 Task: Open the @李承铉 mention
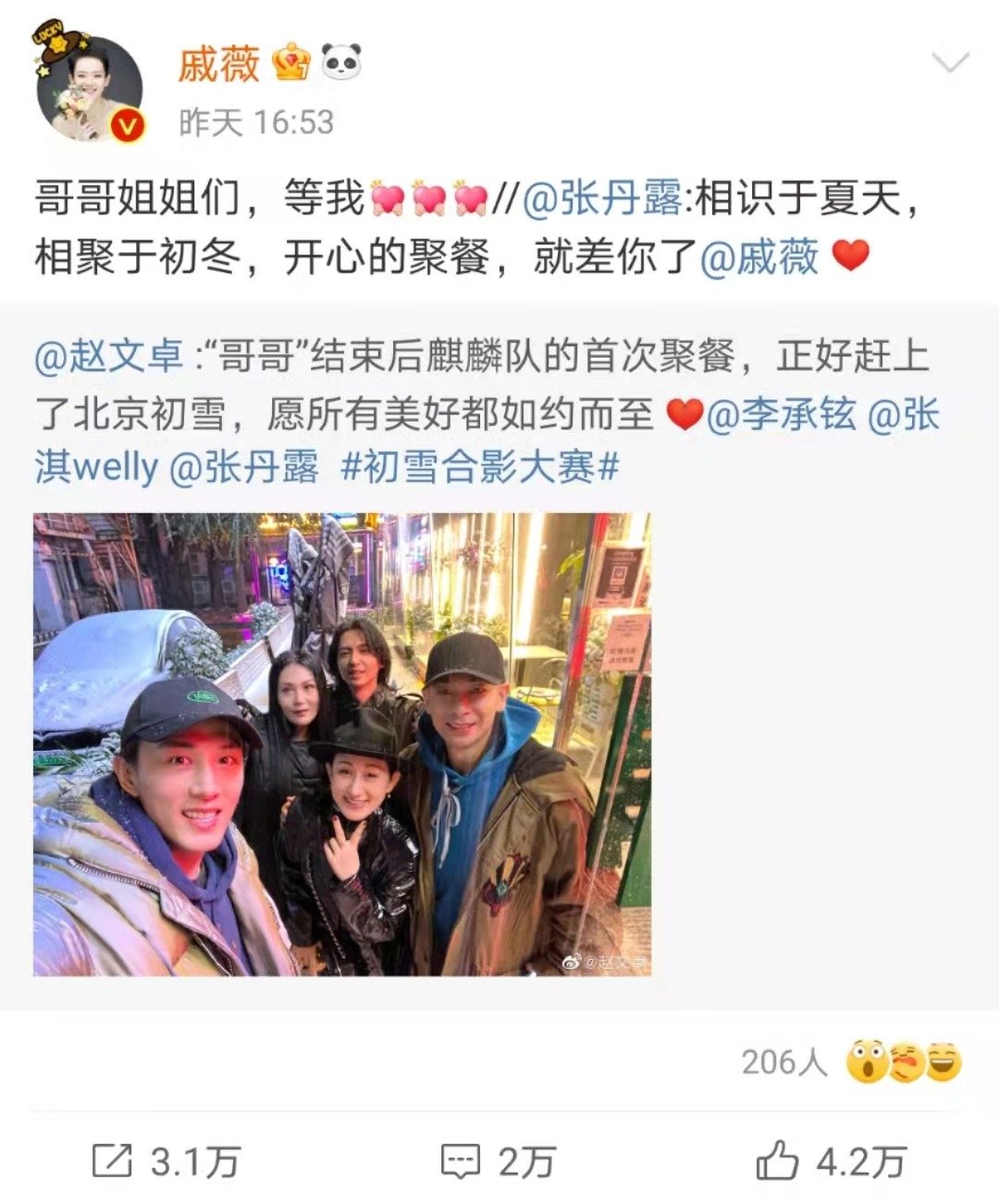[782, 414]
